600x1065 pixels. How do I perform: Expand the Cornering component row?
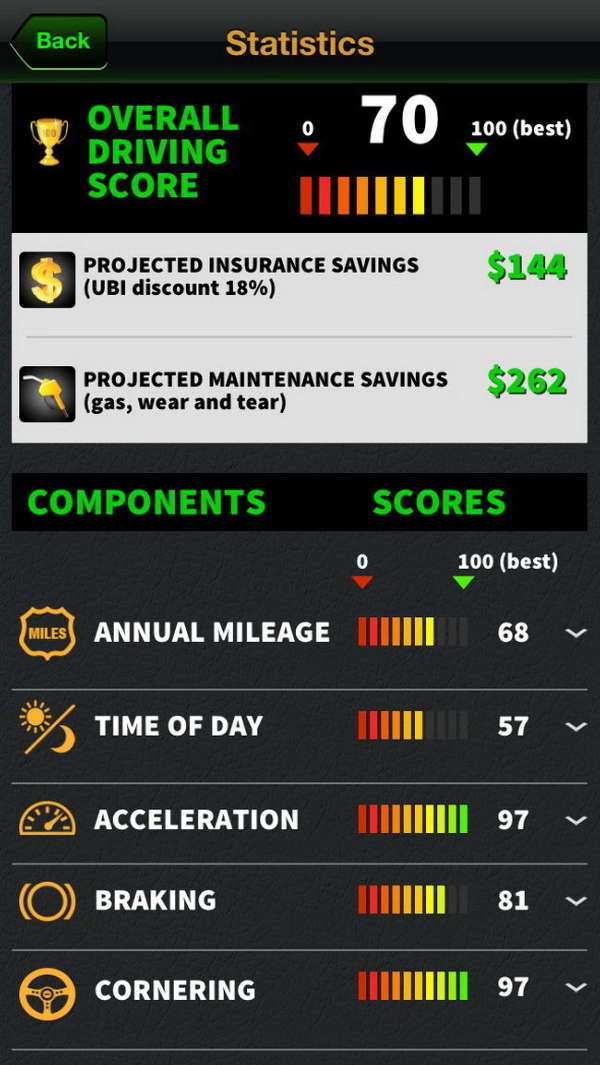575,988
